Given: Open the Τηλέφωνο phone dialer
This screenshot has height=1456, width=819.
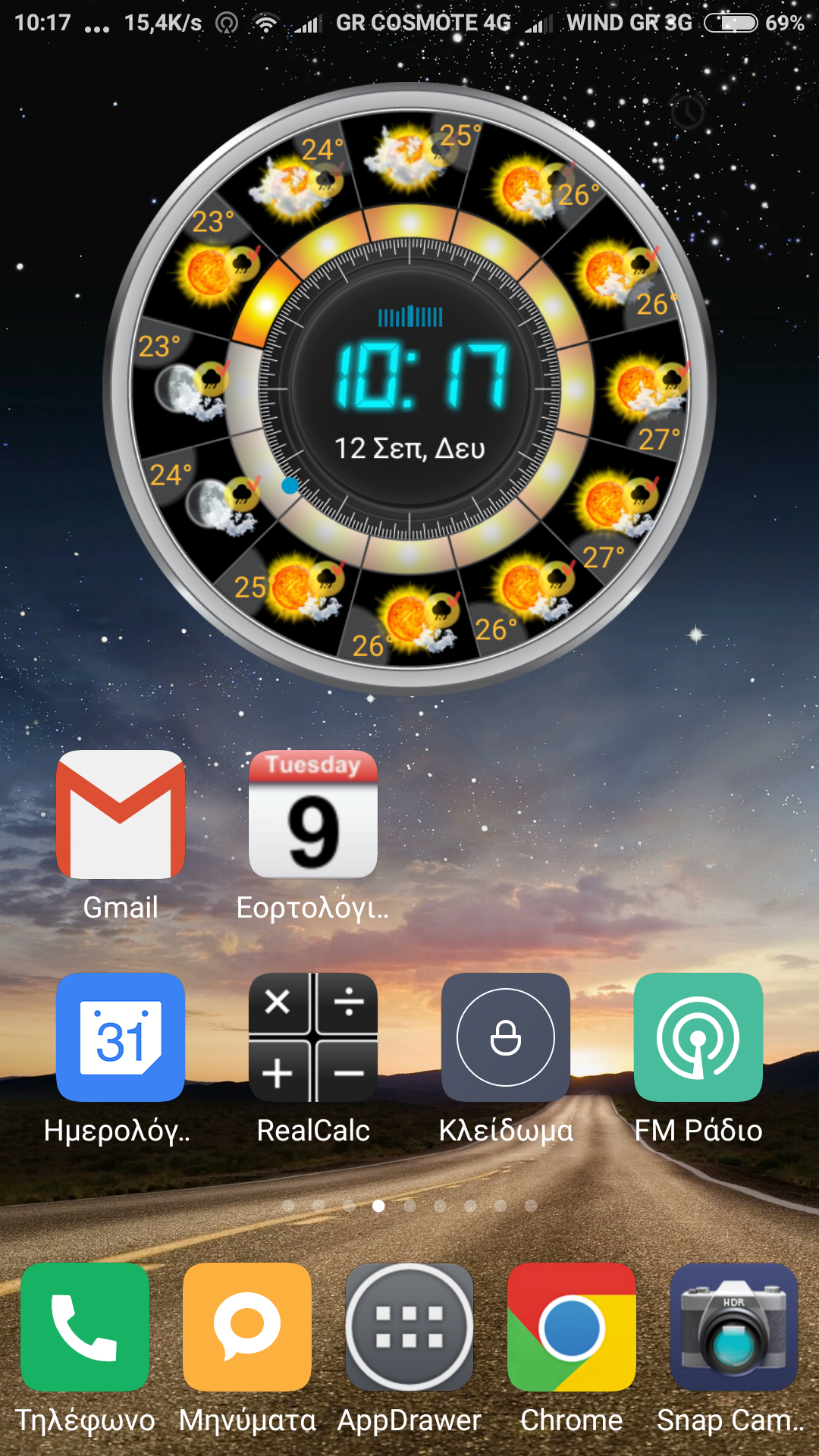Looking at the screenshot, I should [x=85, y=1327].
